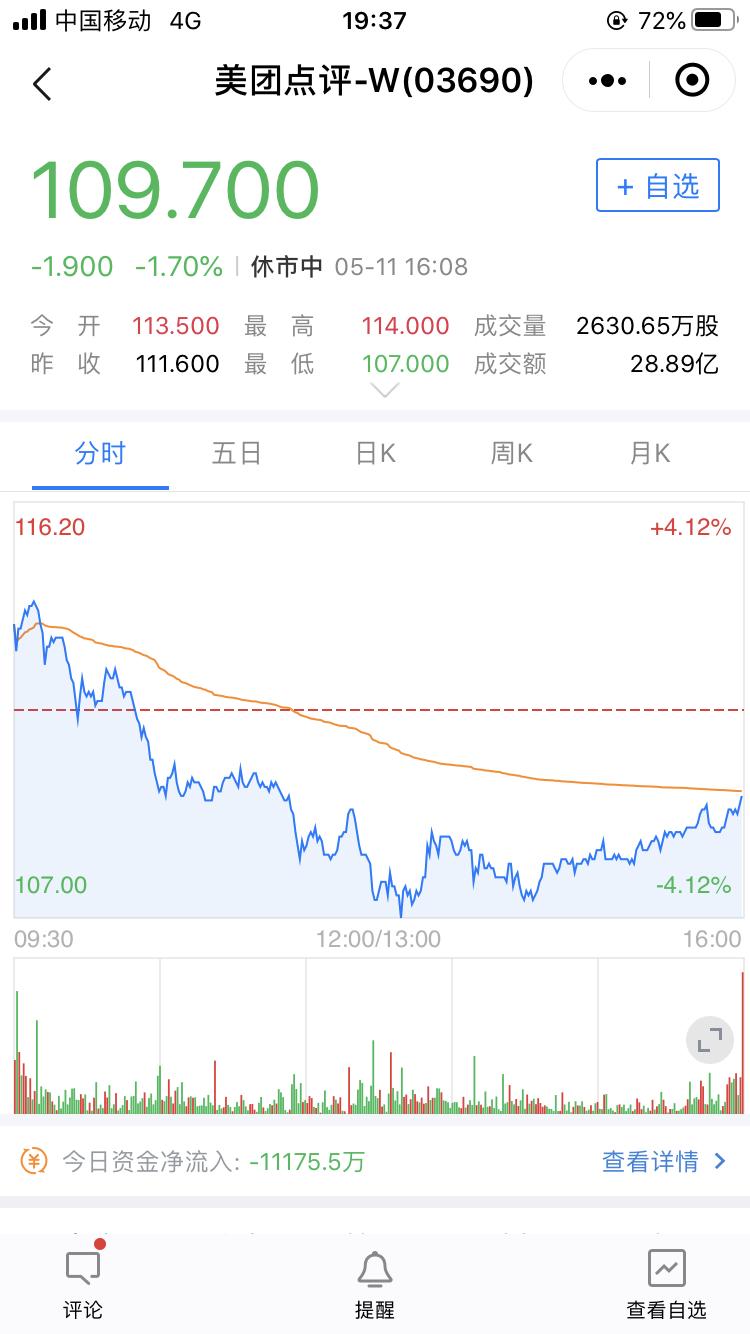The image size is (750, 1334).
Task: Open the 月K monthly chart tab
Action: (x=648, y=453)
